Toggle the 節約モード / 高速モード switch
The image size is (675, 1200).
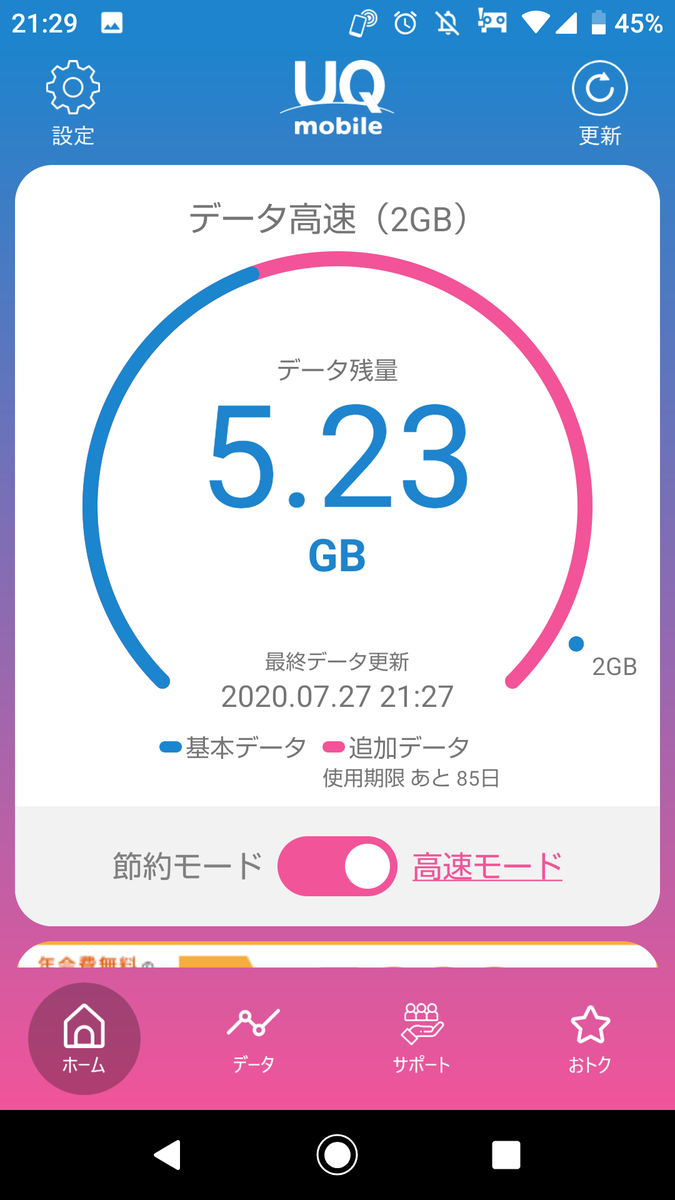click(337, 866)
